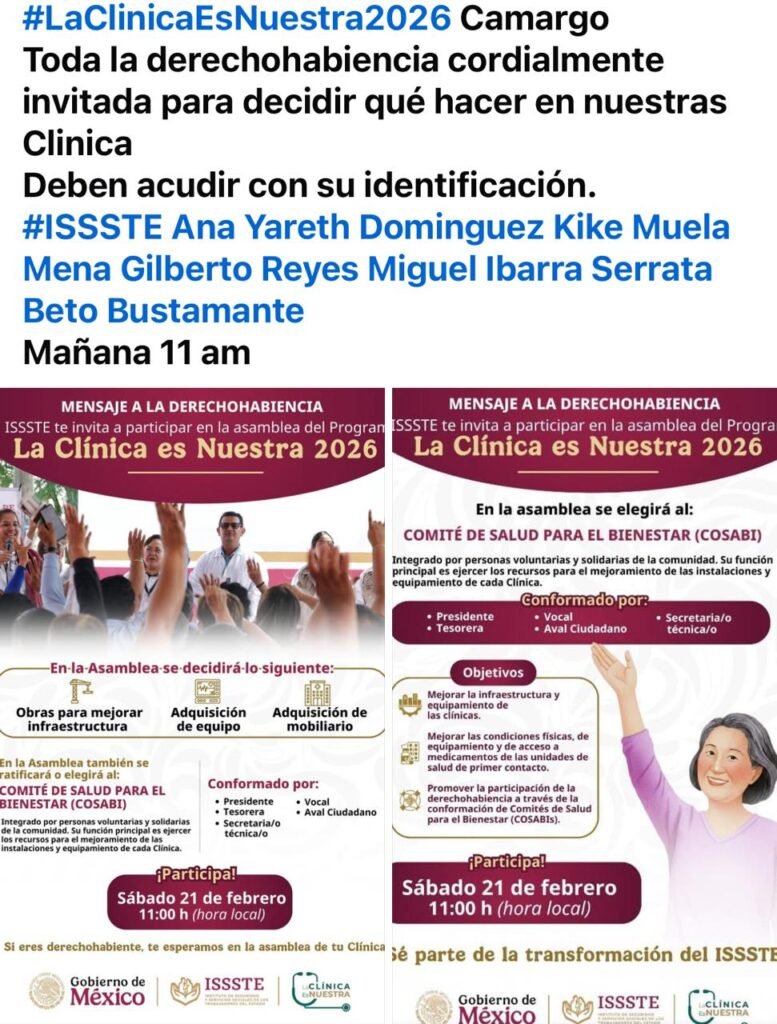Open the #ISSSTE hashtag link

point(92,227)
